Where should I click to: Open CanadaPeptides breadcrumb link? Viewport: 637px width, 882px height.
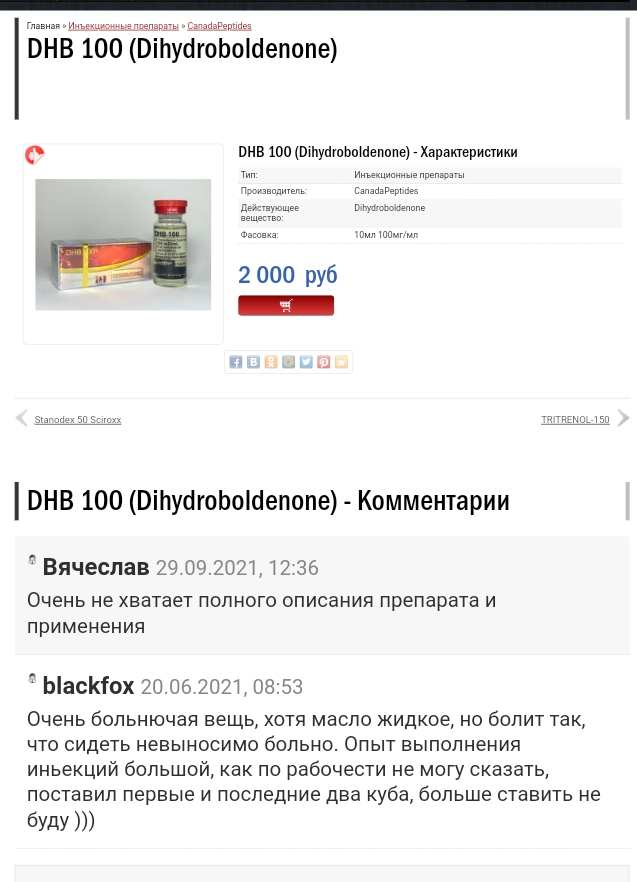(219, 26)
